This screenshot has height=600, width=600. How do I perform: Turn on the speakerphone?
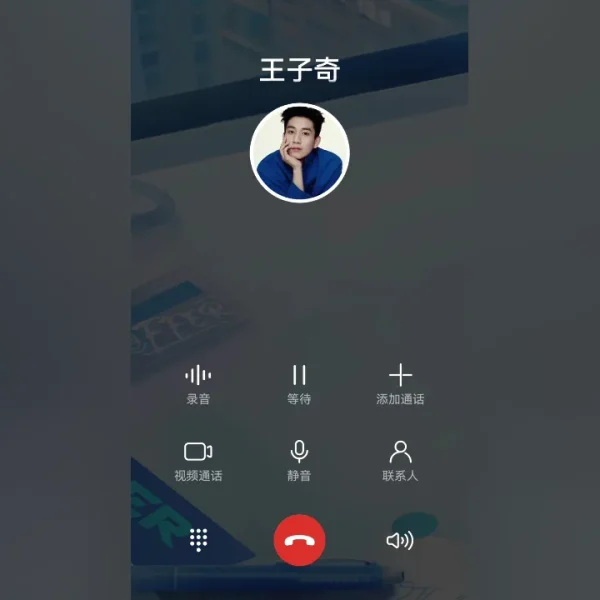pyautogui.click(x=400, y=540)
